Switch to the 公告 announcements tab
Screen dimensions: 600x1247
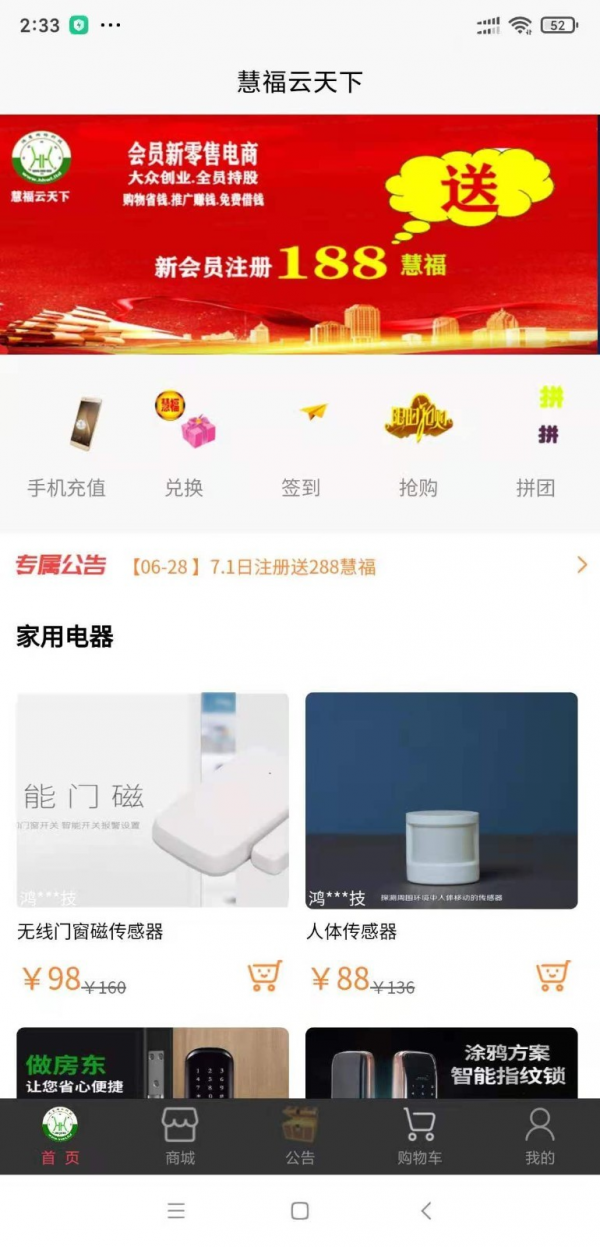coord(300,1137)
